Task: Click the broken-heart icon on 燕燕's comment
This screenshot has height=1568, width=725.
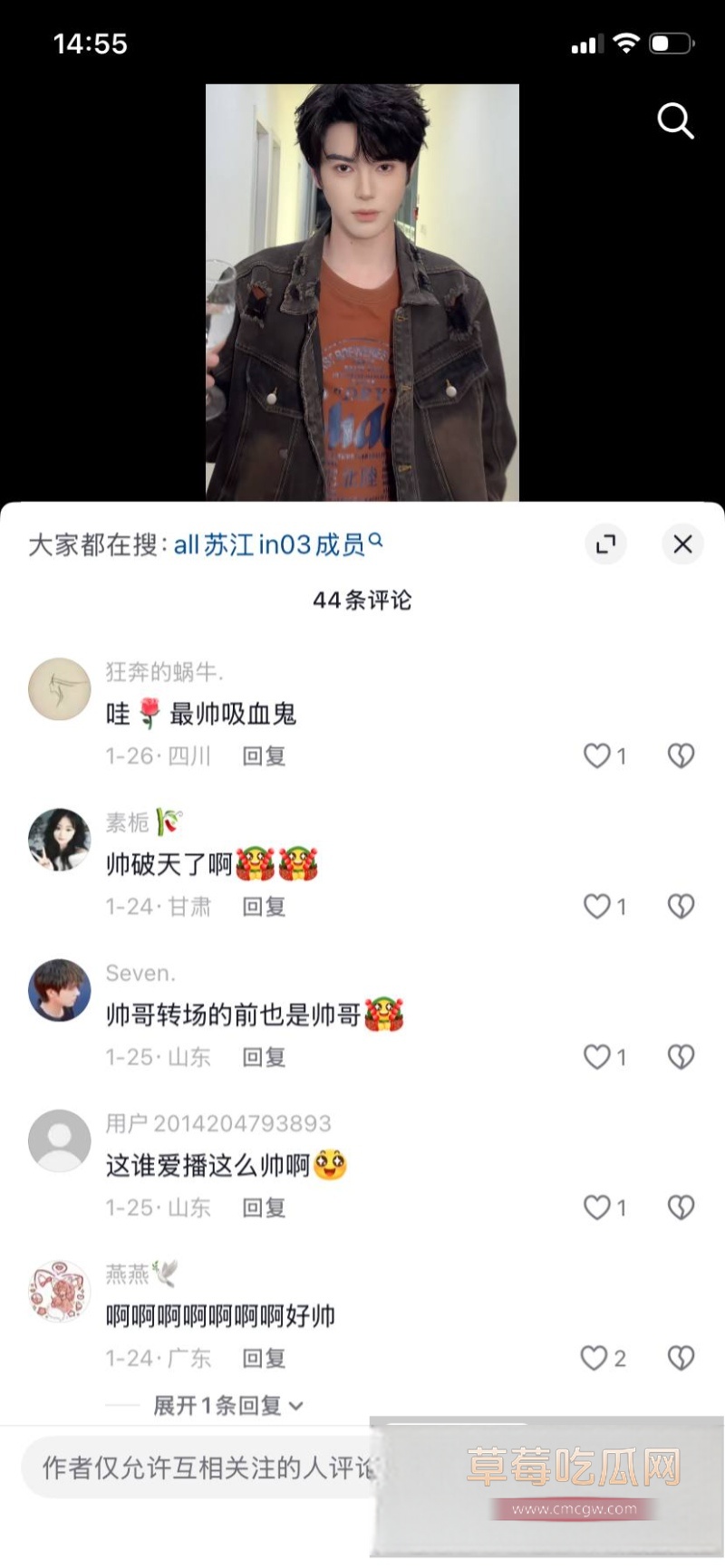Action: pyautogui.click(x=681, y=1358)
